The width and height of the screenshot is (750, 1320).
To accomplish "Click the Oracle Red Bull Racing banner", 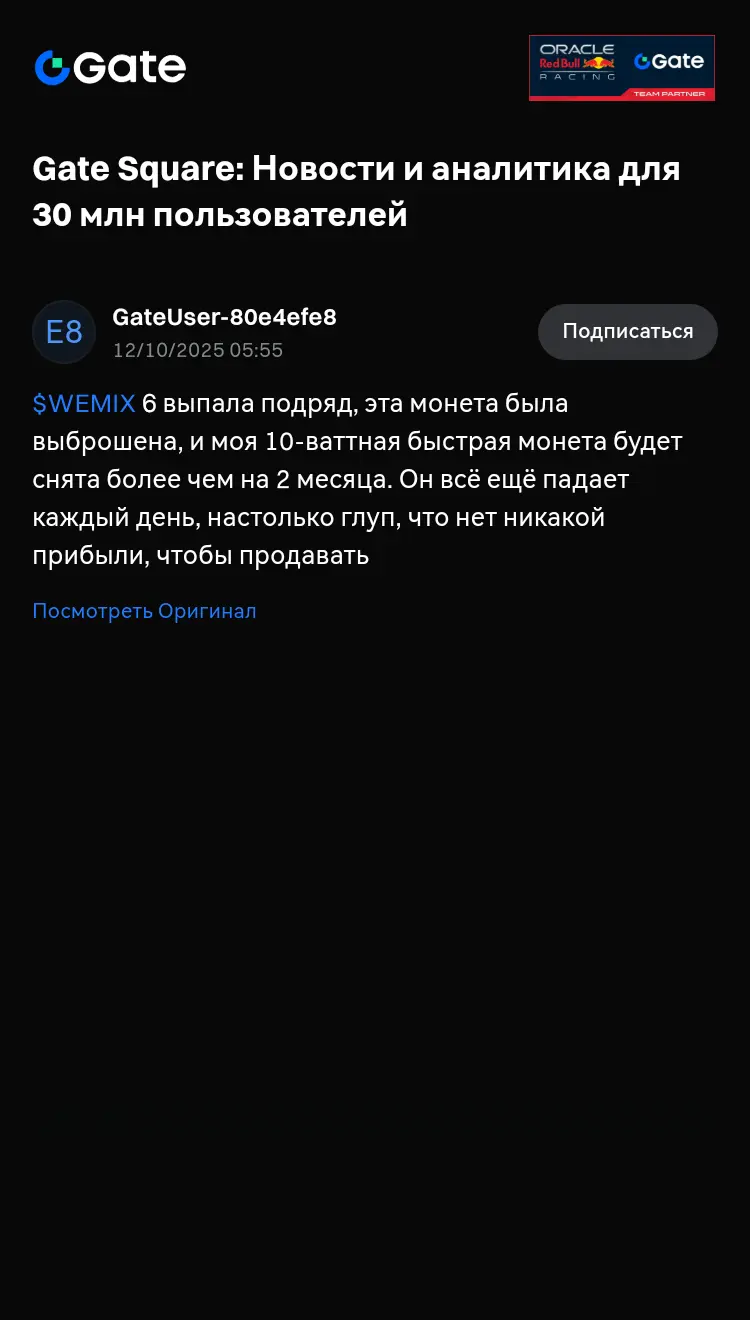I will 622,67.
